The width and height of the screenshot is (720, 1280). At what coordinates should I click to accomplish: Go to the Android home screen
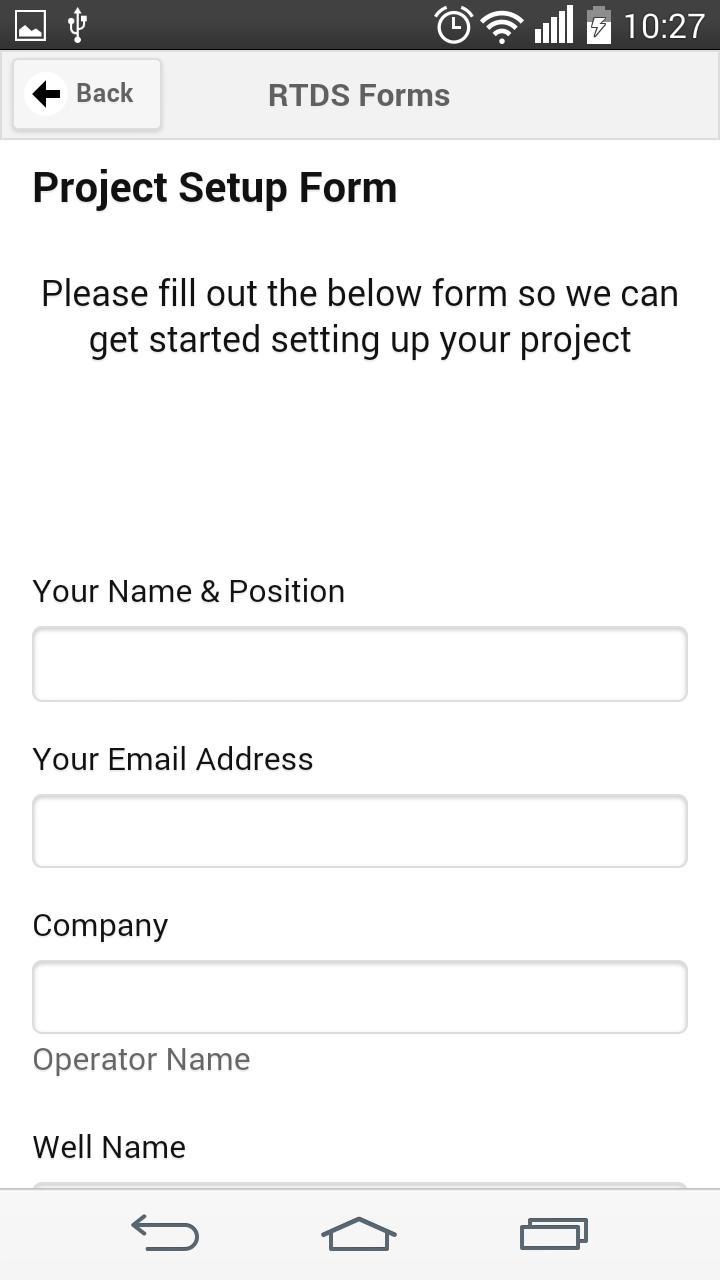[x=359, y=1234]
